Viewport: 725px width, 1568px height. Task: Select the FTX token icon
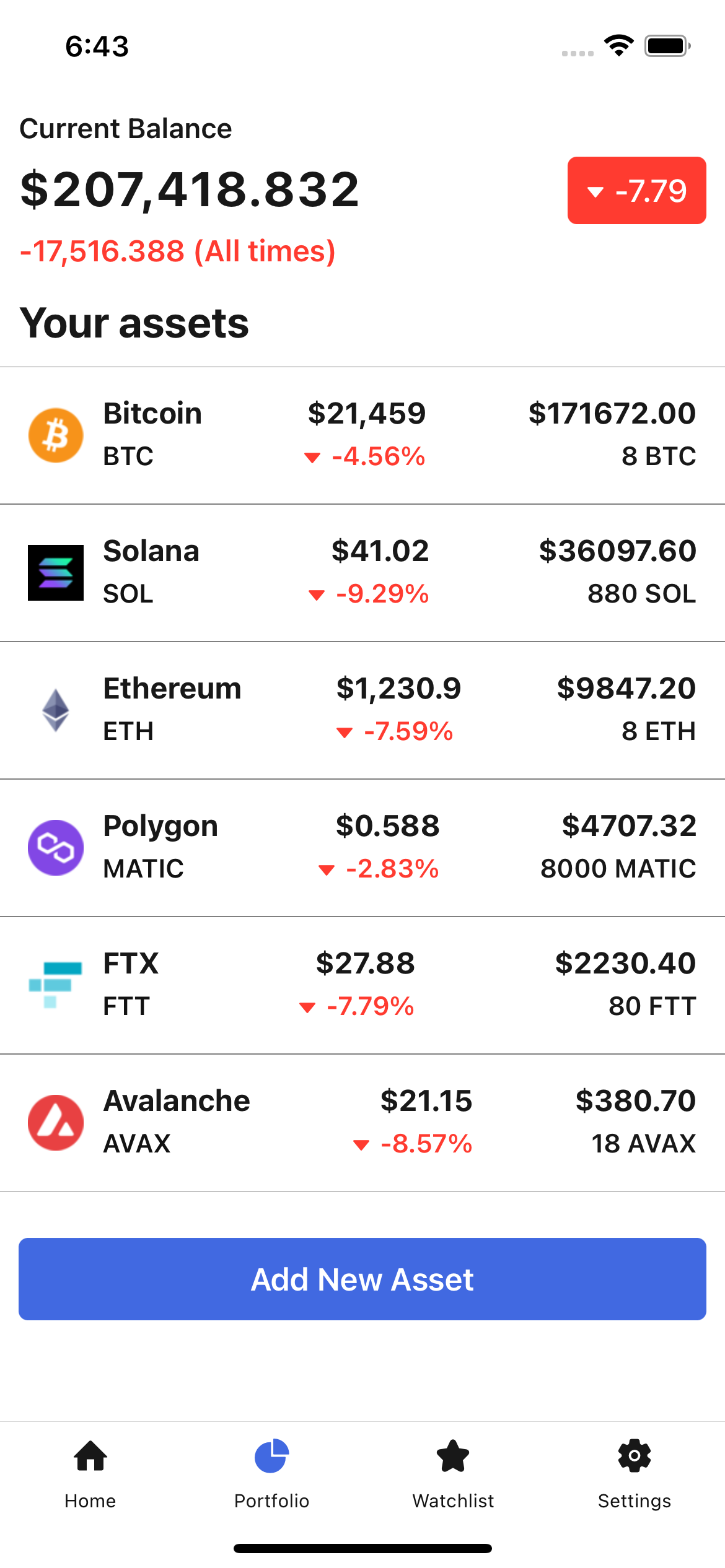pyautogui.click(x=55, y=984)
